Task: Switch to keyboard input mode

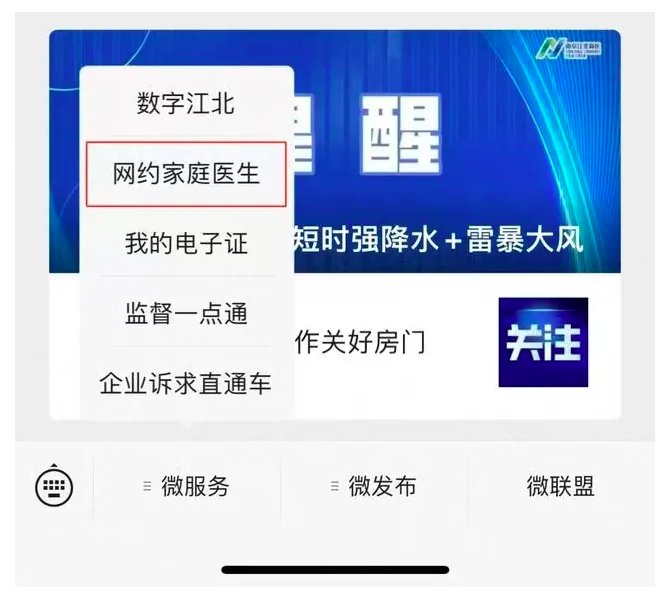Action: (54, 487)
